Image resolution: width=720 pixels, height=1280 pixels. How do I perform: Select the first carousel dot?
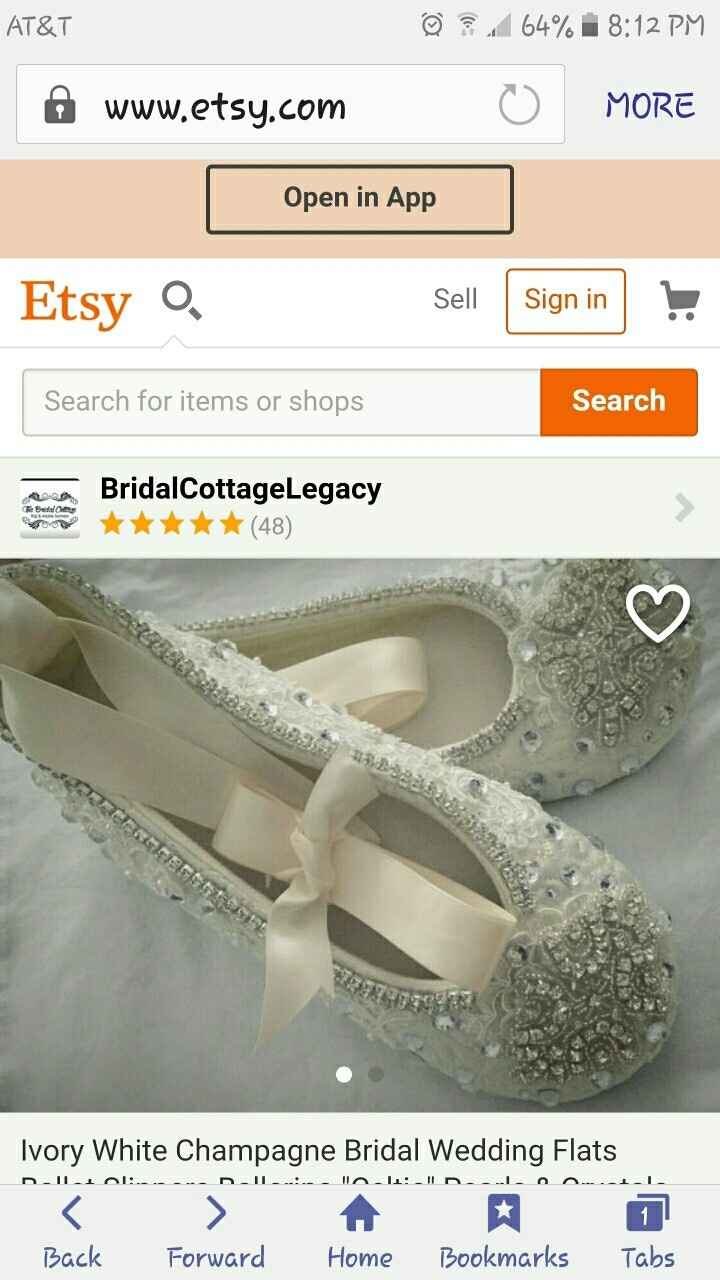coord(344,1074)
